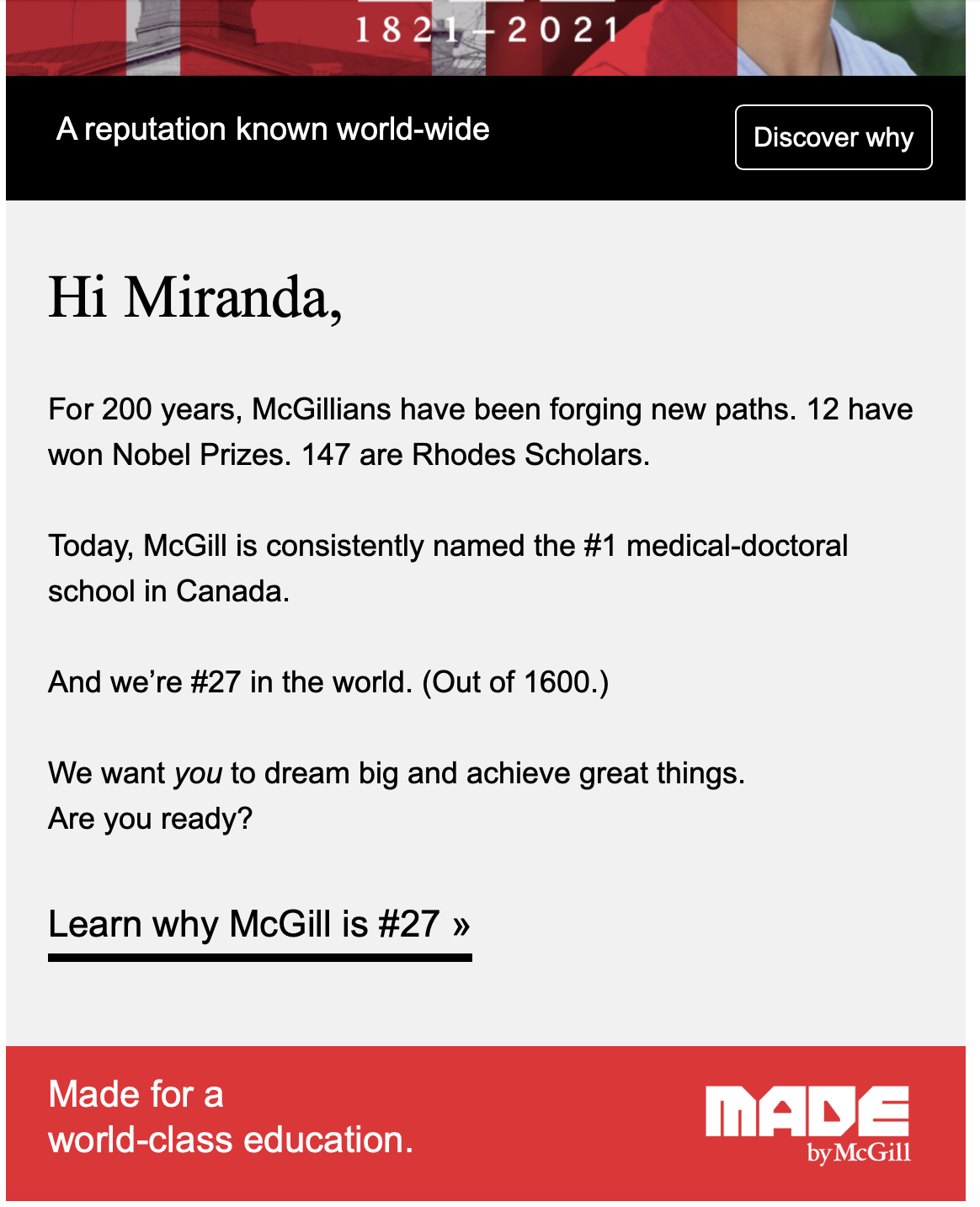Screen dimensions: 980x1207
Task: Click the italicized word you in the paragraph
Action: tap(201, 773)
